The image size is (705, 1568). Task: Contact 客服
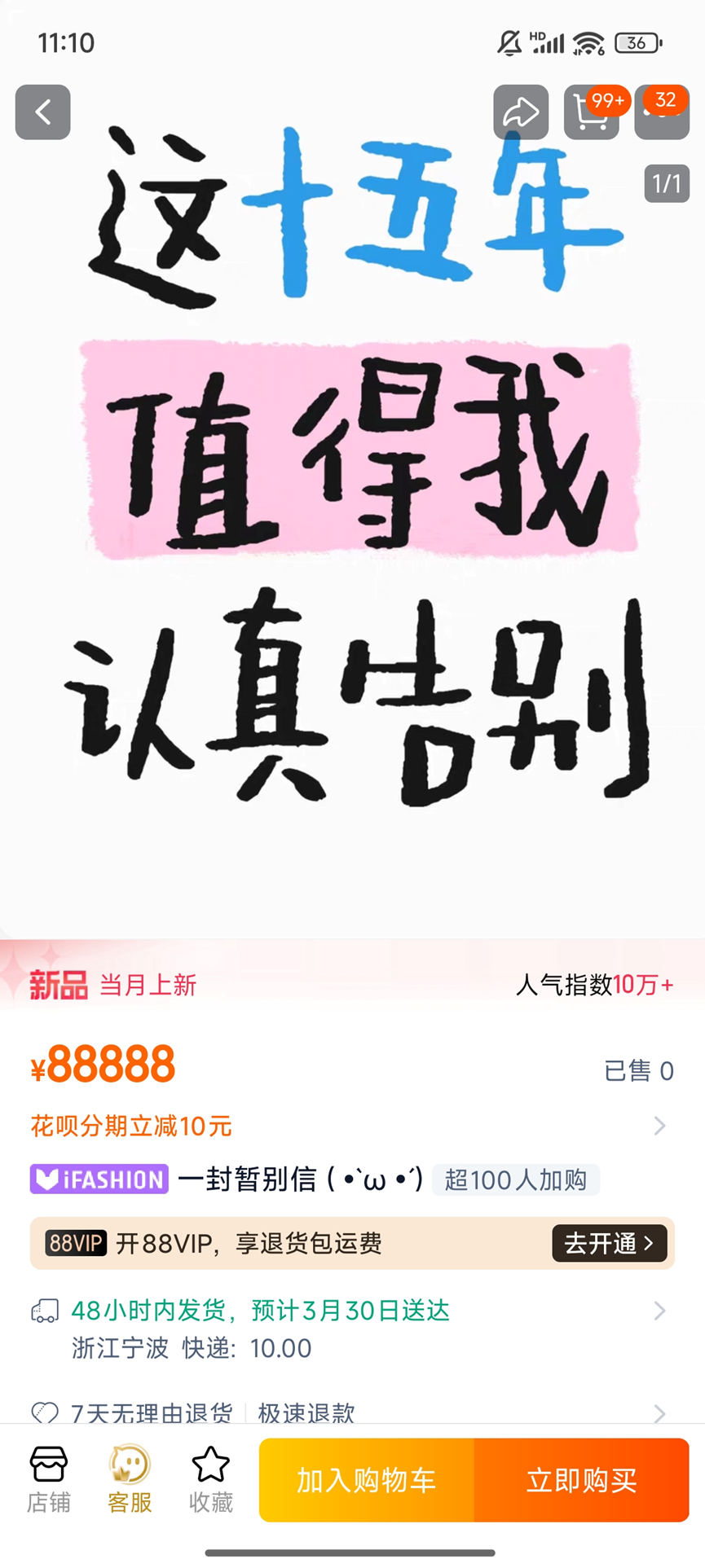click(x=130, y=1480)
